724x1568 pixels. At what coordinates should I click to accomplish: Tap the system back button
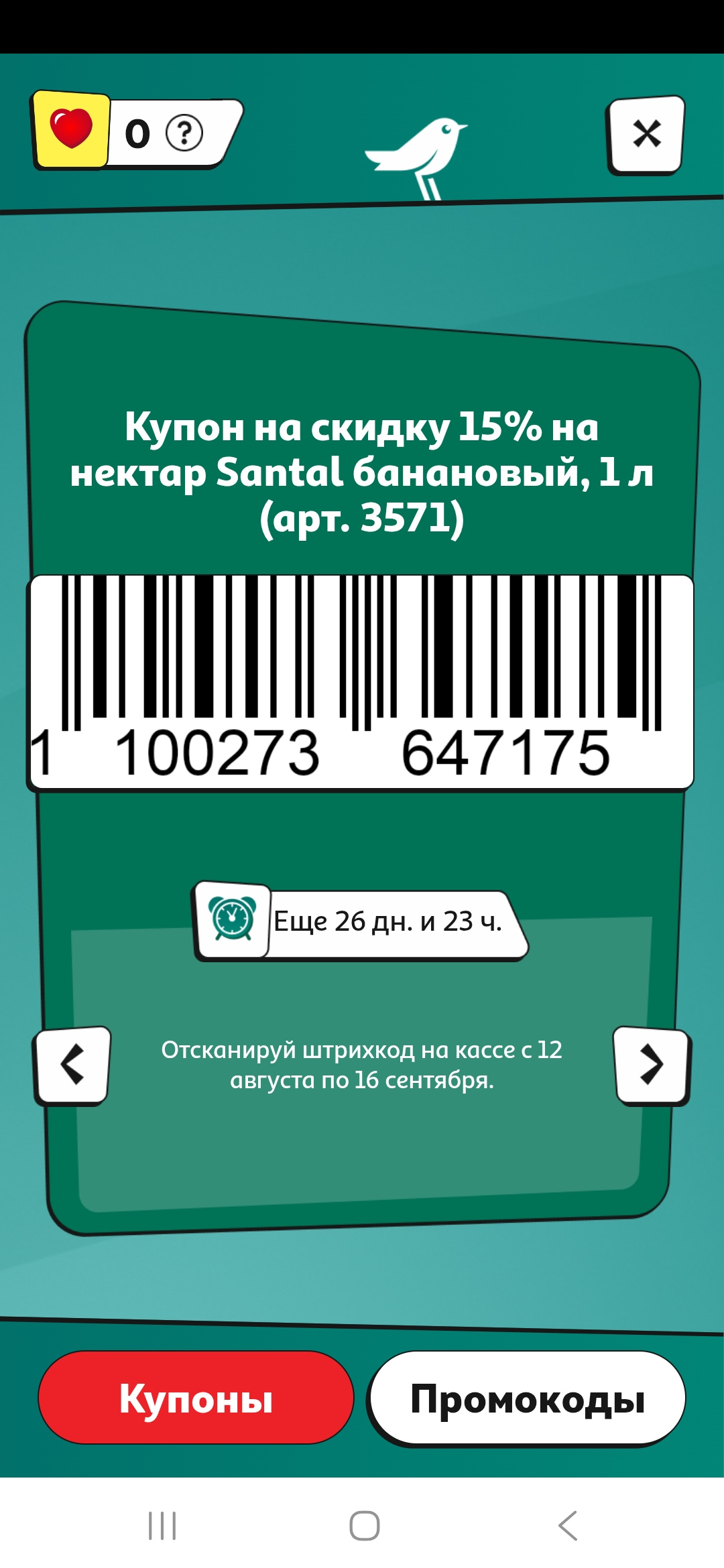click(567, 1526)
